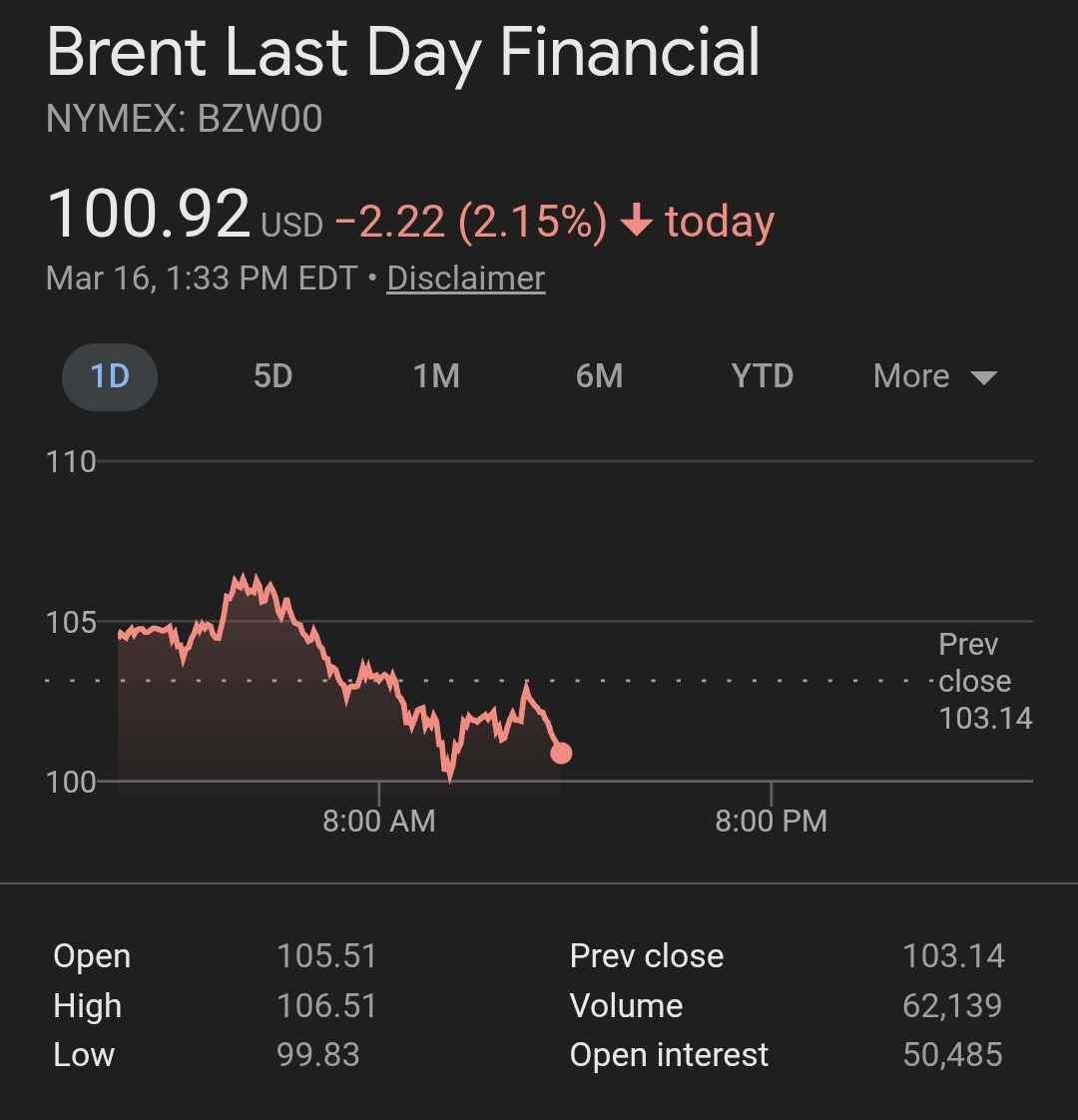Open the Disclaimer link

(465, 278)
